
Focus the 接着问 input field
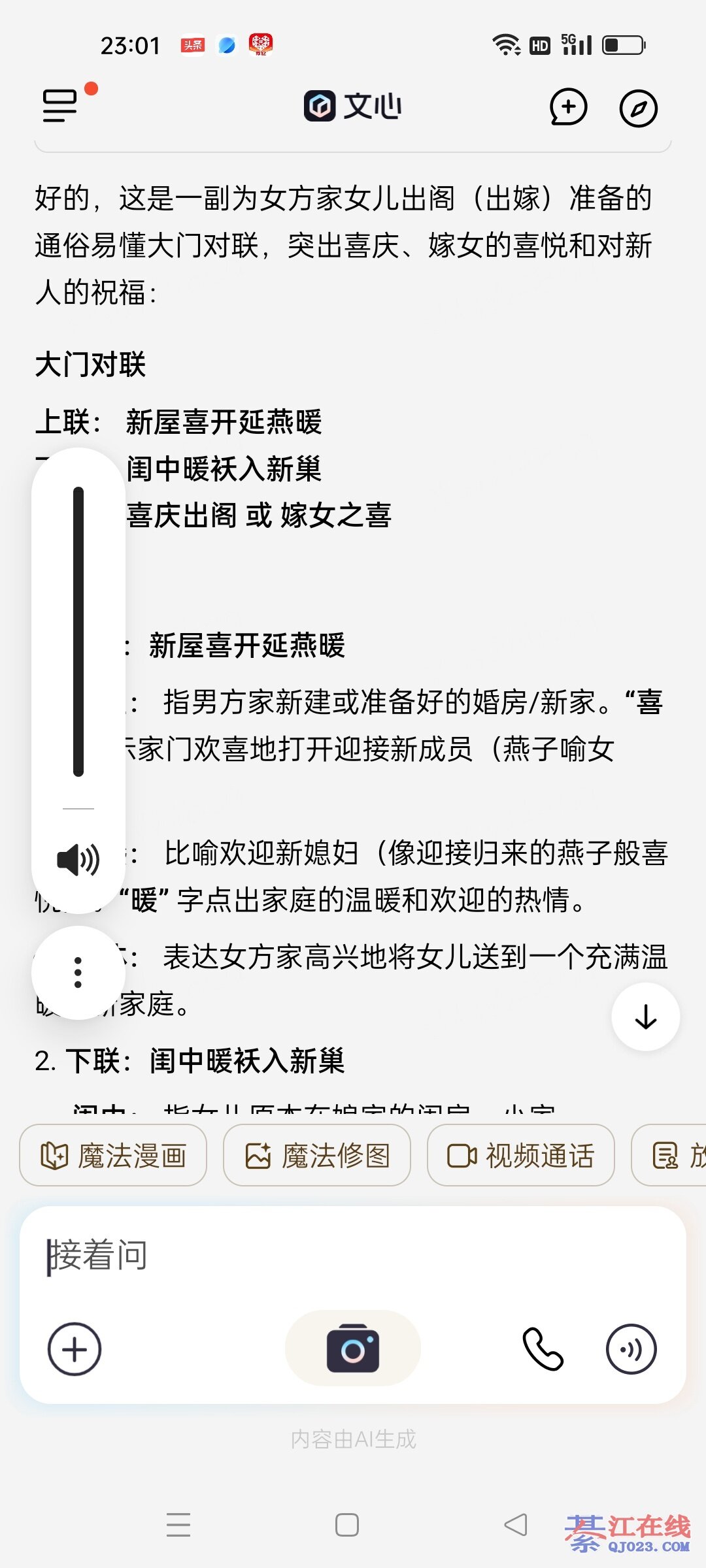[353, 1256]
